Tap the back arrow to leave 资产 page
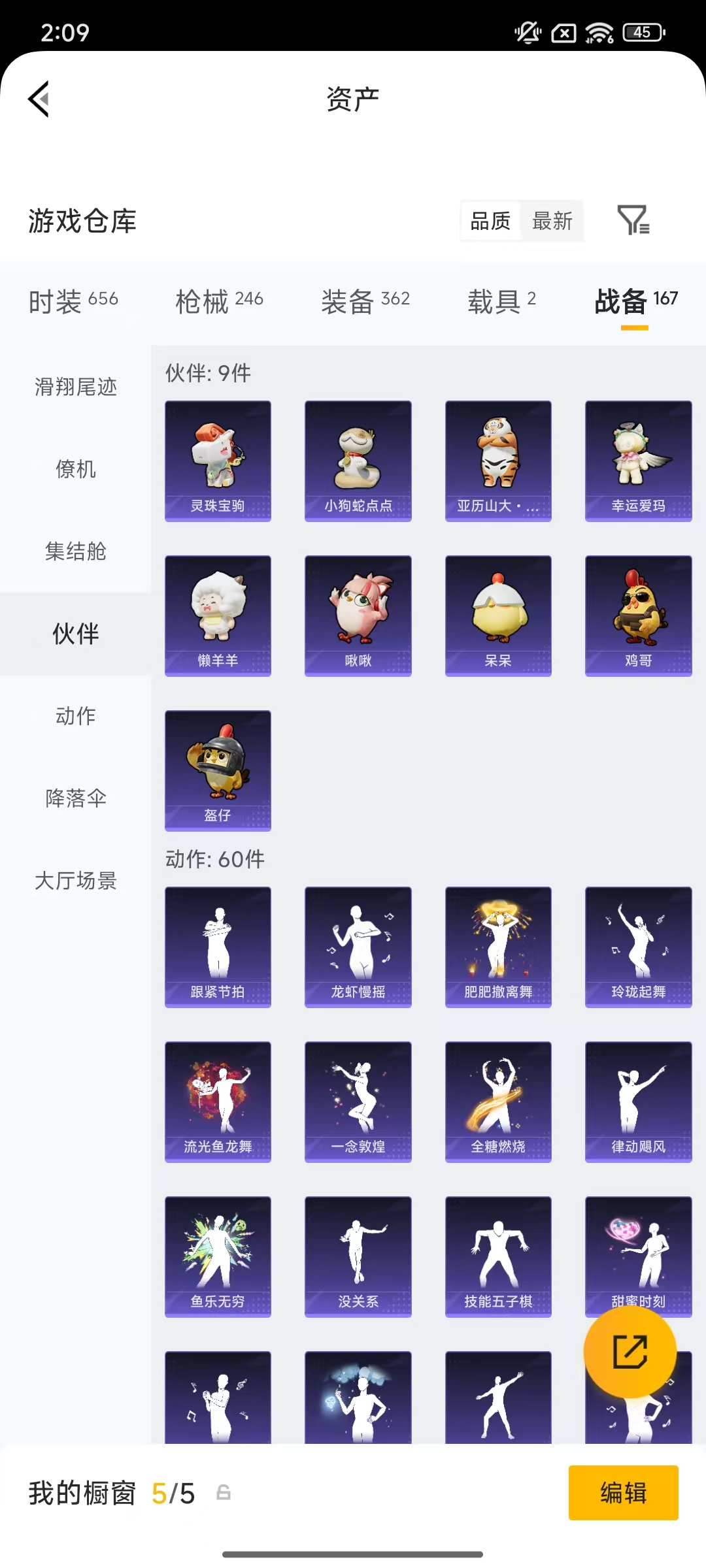The width and height of the screenshot is (706, 1568). (37, 98)
